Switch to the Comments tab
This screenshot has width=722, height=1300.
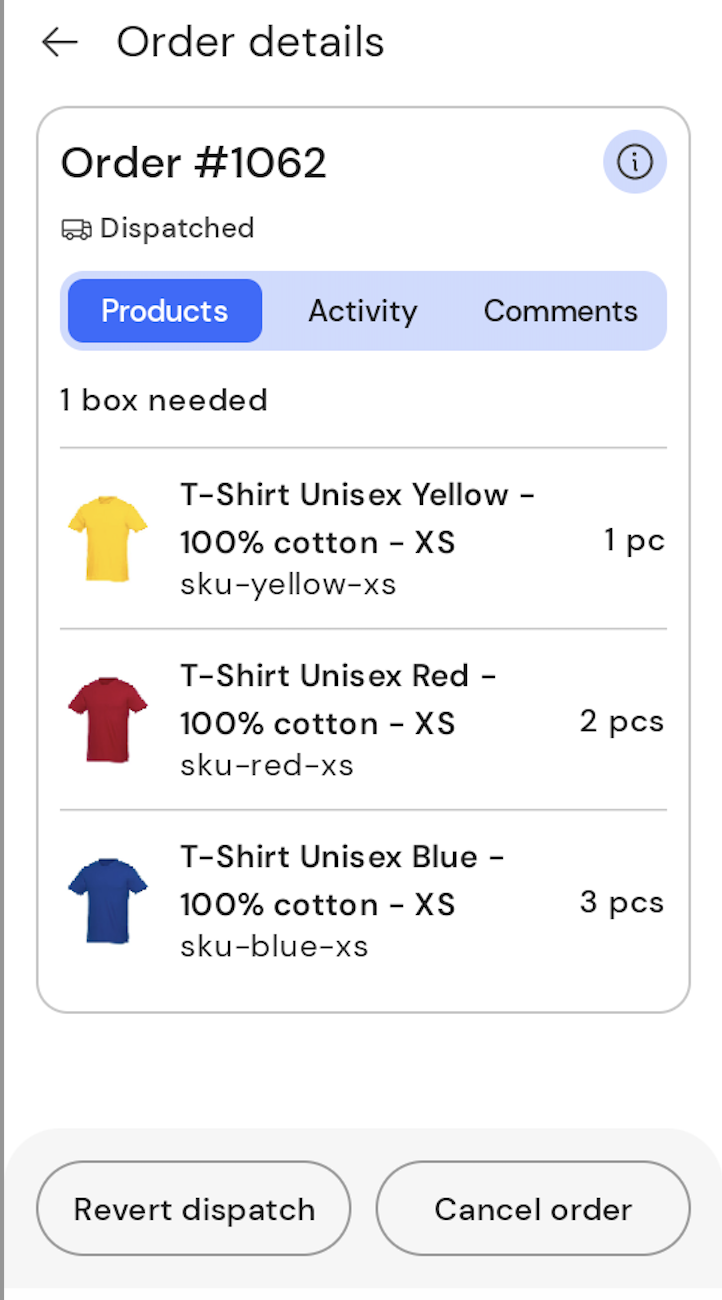560,311
